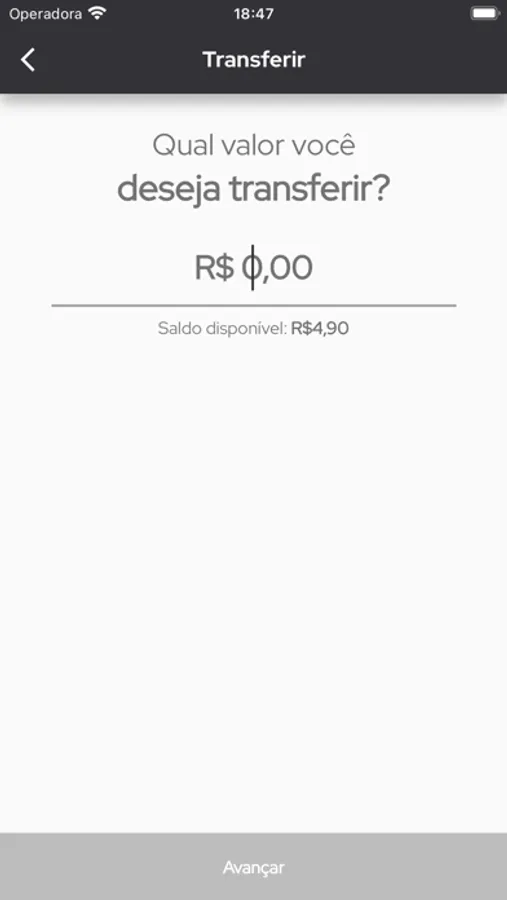Tap the Avançar button
Screen dimensions: 507x900
coord(253,866)
